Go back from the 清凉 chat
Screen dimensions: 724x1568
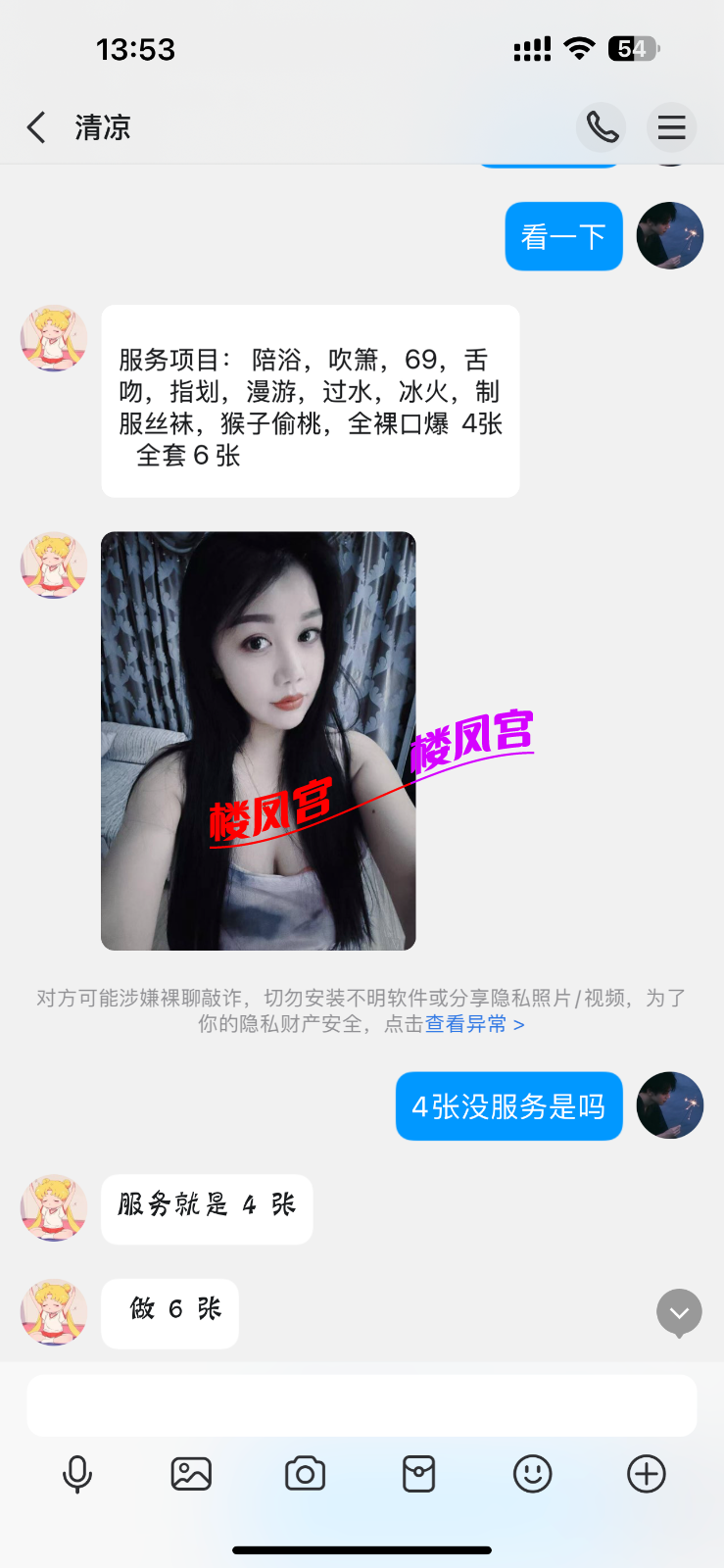[36, 127]
